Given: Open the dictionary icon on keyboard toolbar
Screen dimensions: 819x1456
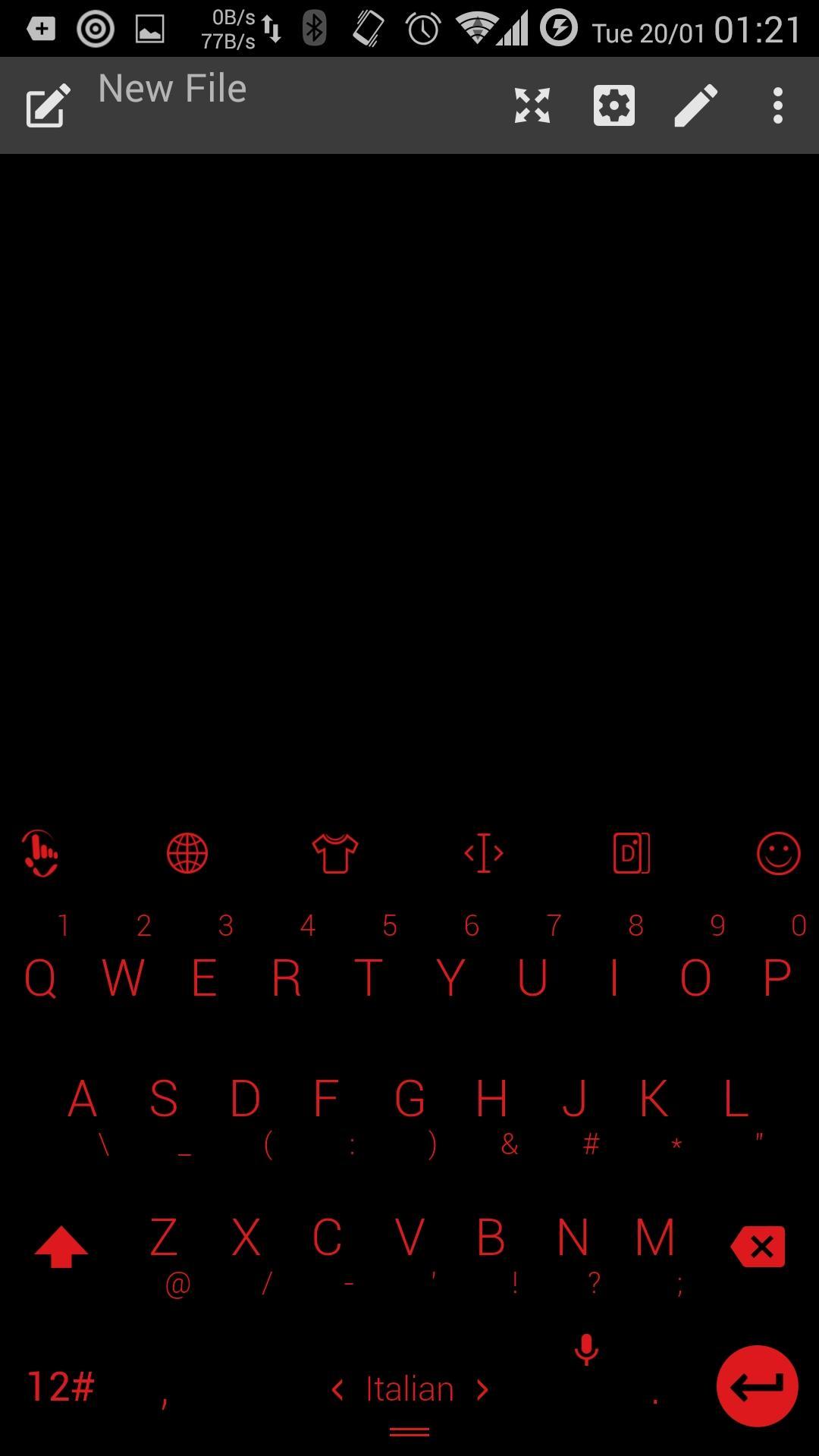Looking at the screenshot, I should tap(630, 852).
